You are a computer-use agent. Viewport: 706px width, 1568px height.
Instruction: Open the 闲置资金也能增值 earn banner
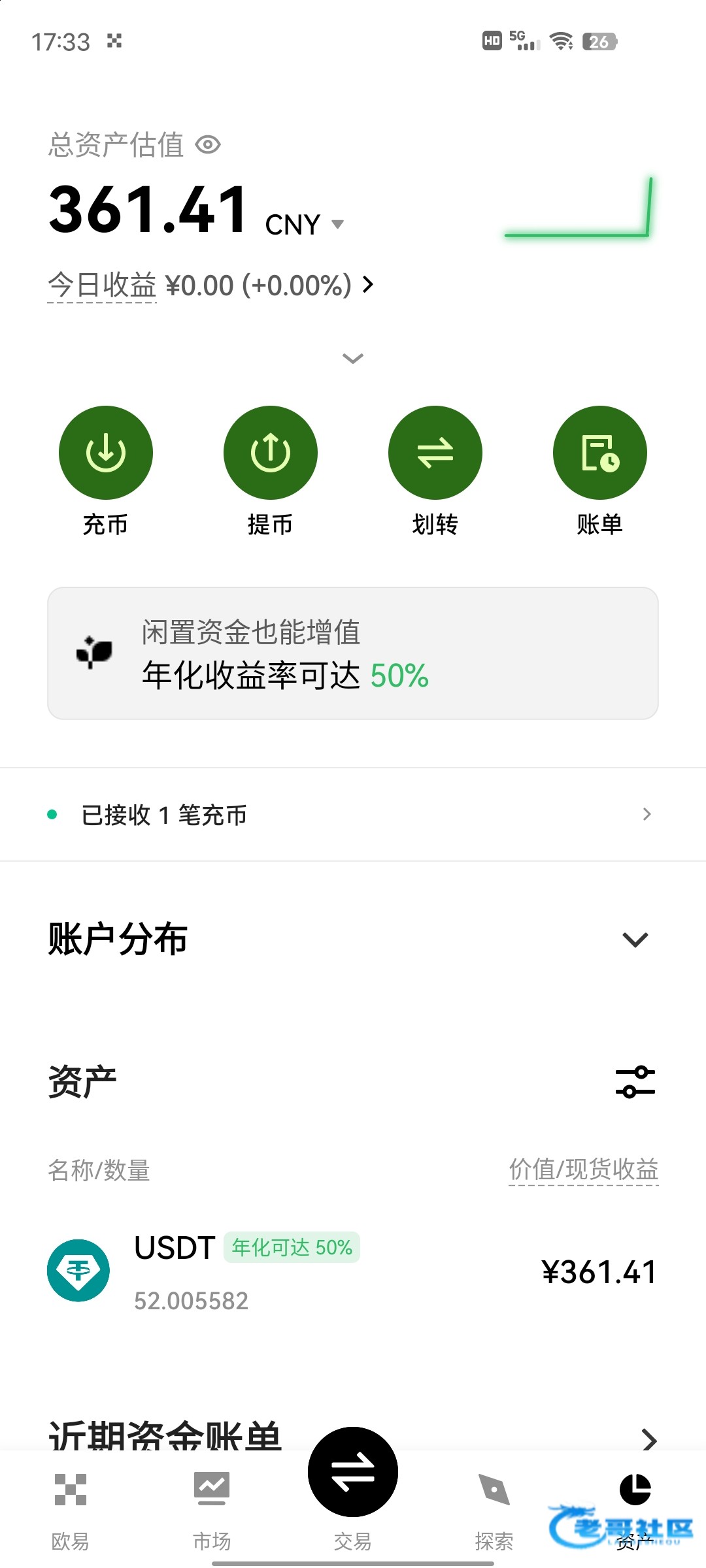coord(353,653)
